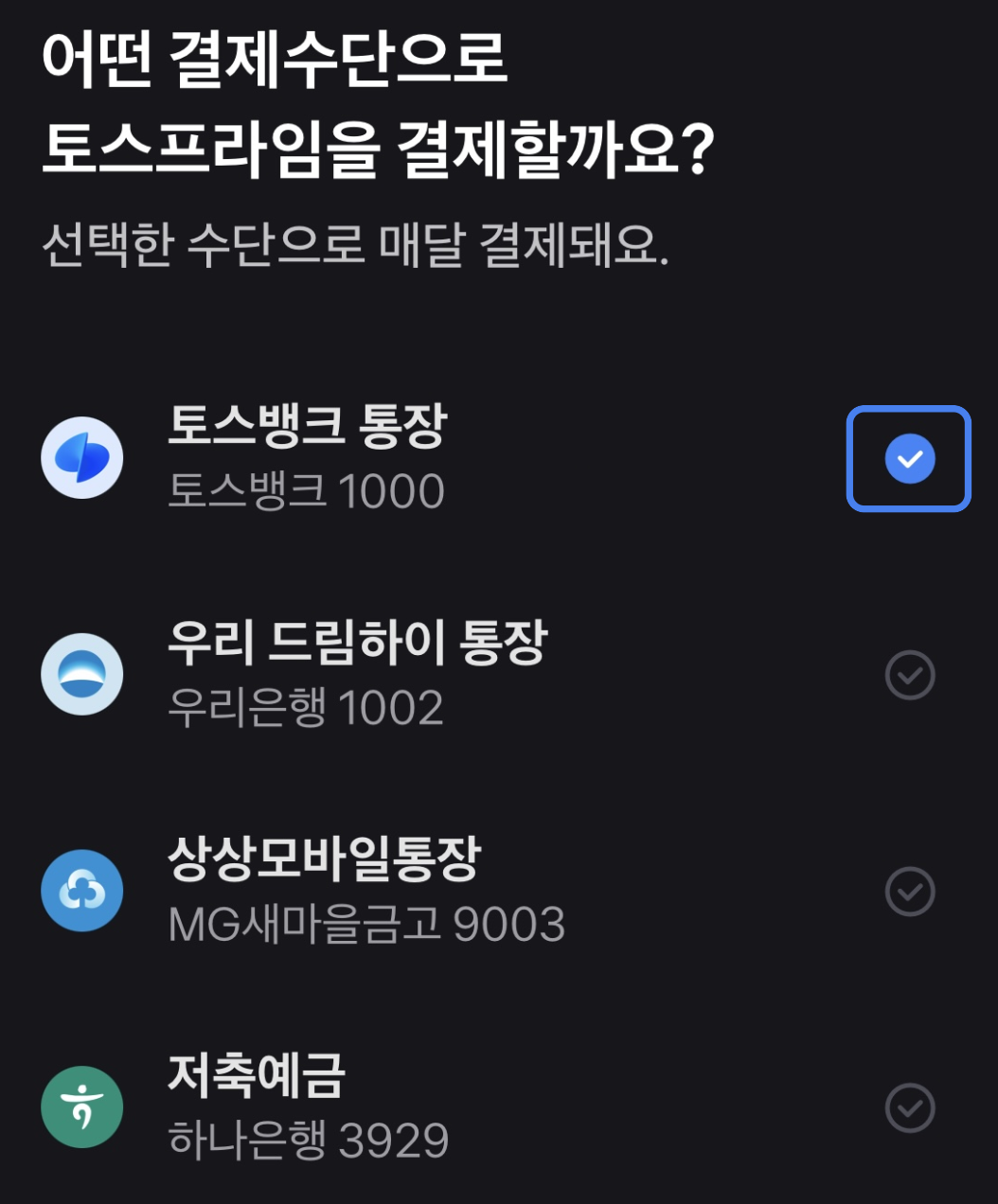This screenshot has width=998, height=1204.
Task: Deselect the currently checked 토스뱅크 통장 option
Action: [909, 458]
